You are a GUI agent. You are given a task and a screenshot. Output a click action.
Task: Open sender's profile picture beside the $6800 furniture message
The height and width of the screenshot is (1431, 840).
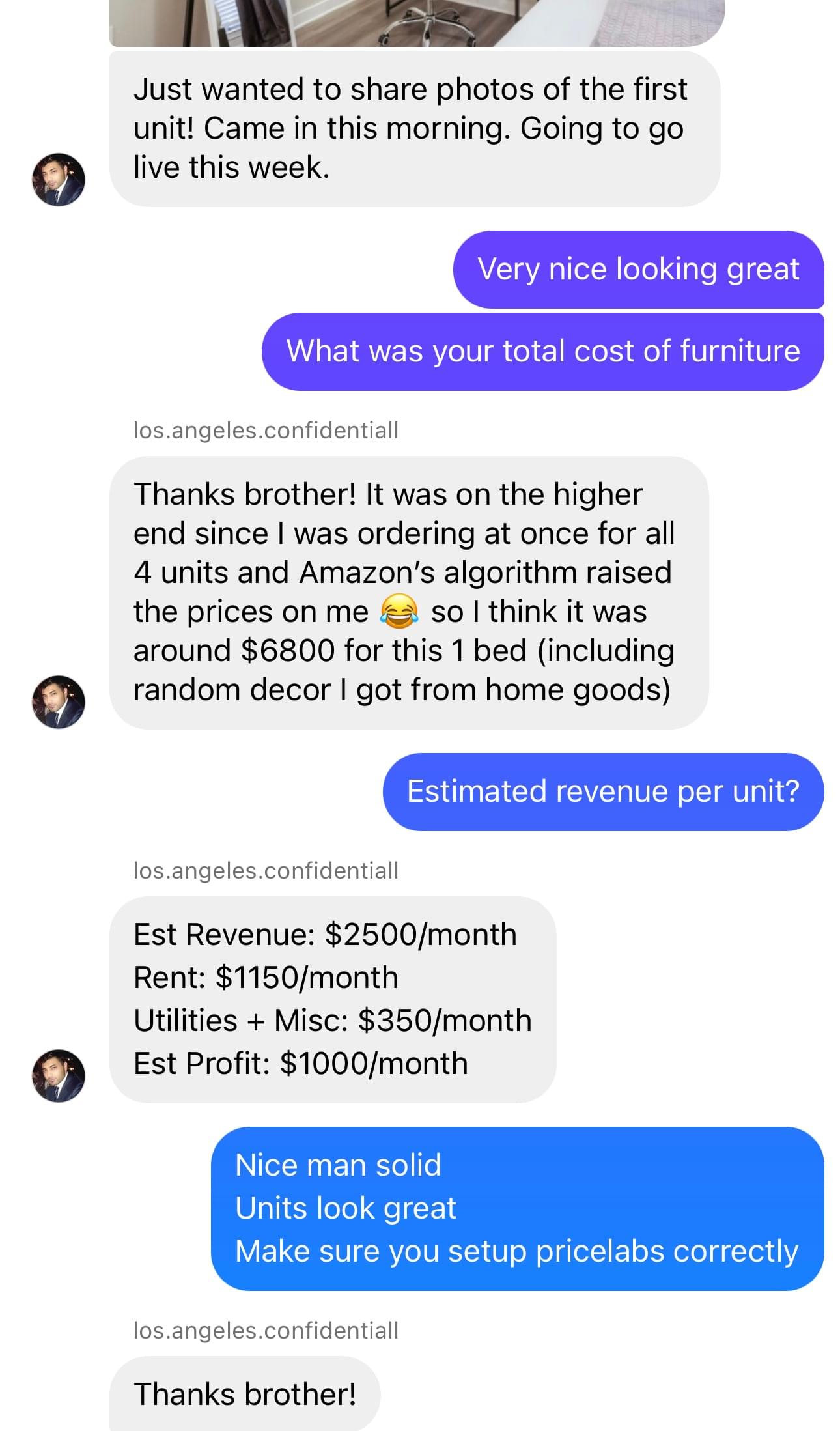click(59, 701)
